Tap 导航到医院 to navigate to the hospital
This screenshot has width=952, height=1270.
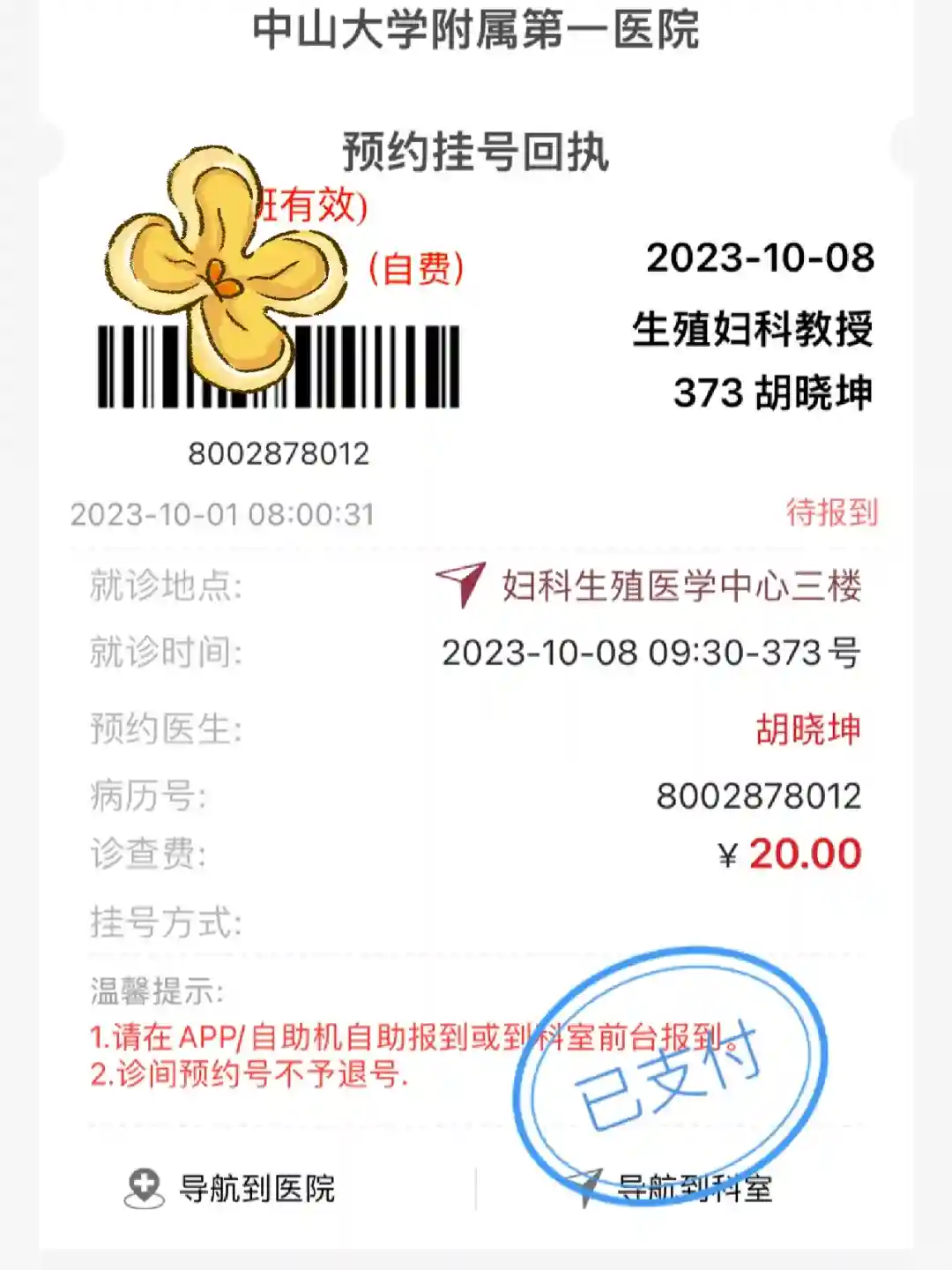pyautogui.click(x=231, y=1188)
